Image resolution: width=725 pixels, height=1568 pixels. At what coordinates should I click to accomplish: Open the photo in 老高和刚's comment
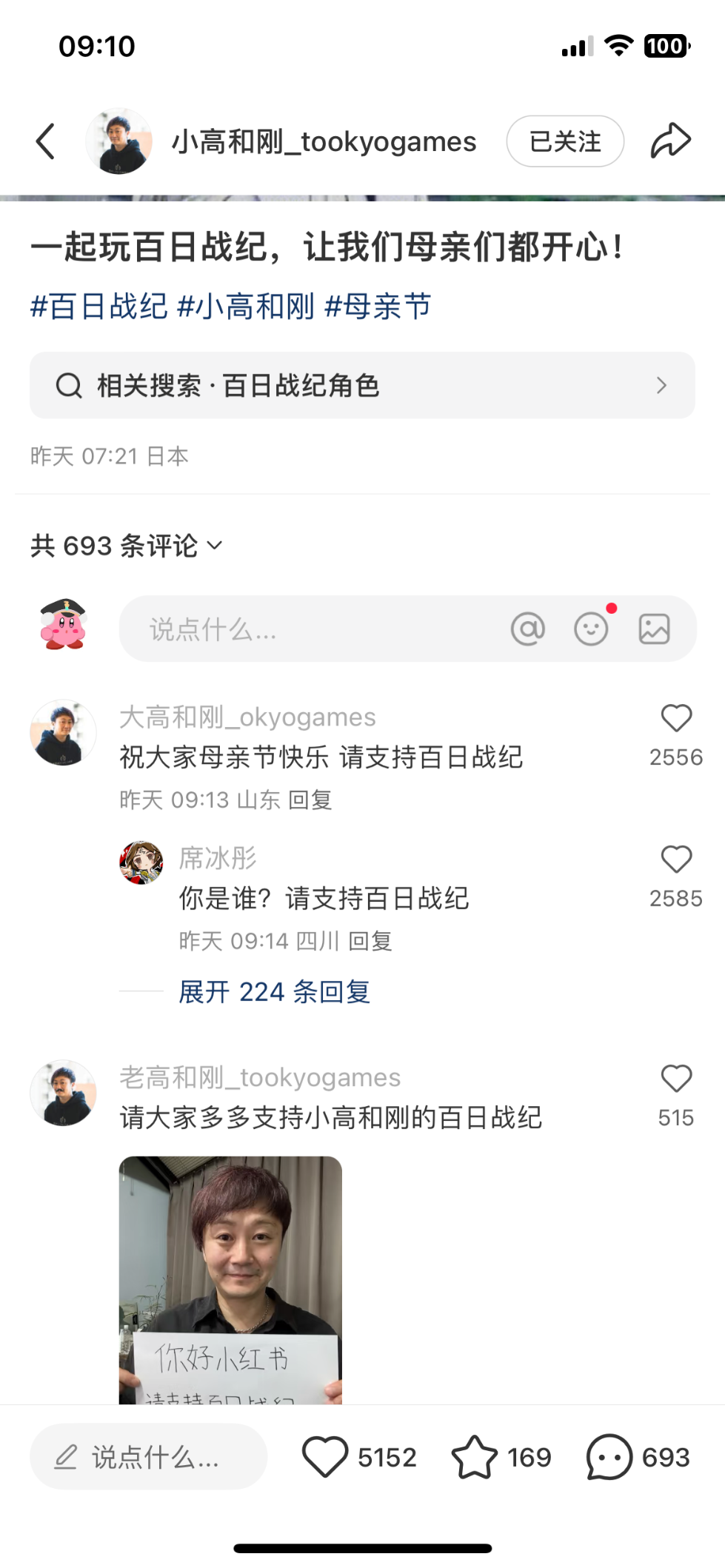(230, 1280)
